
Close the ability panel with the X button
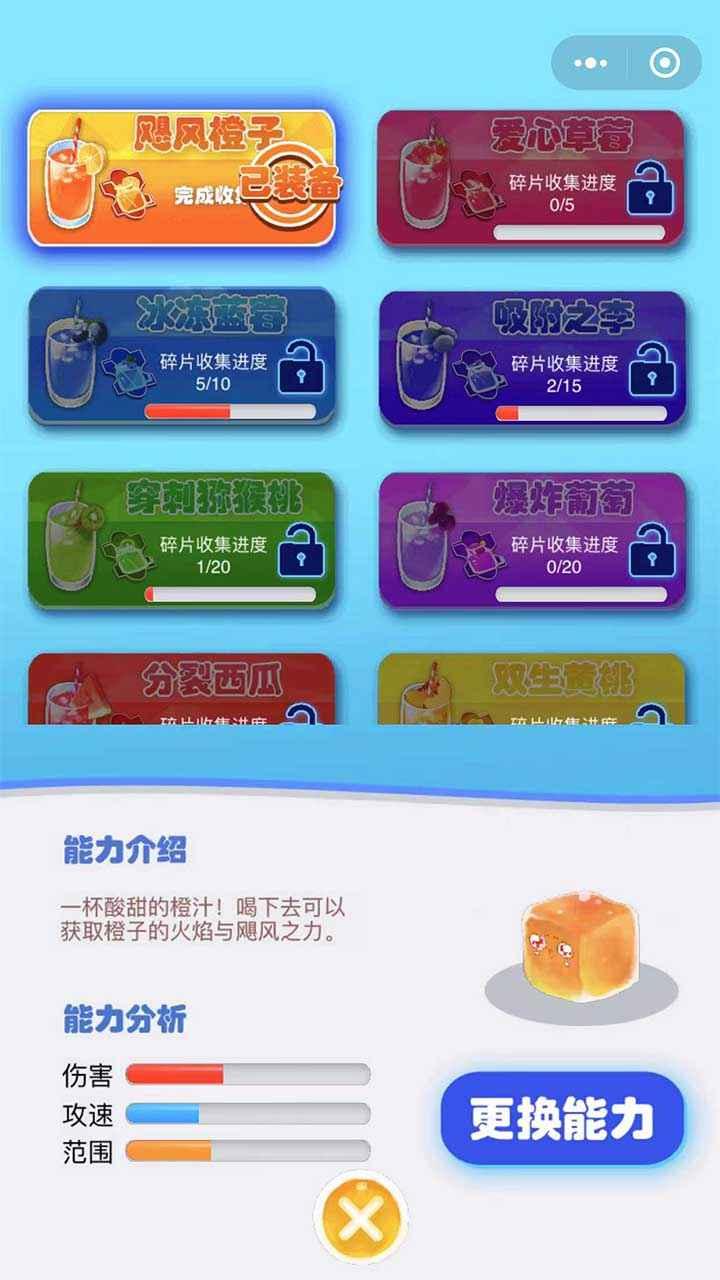[360, 1220]
